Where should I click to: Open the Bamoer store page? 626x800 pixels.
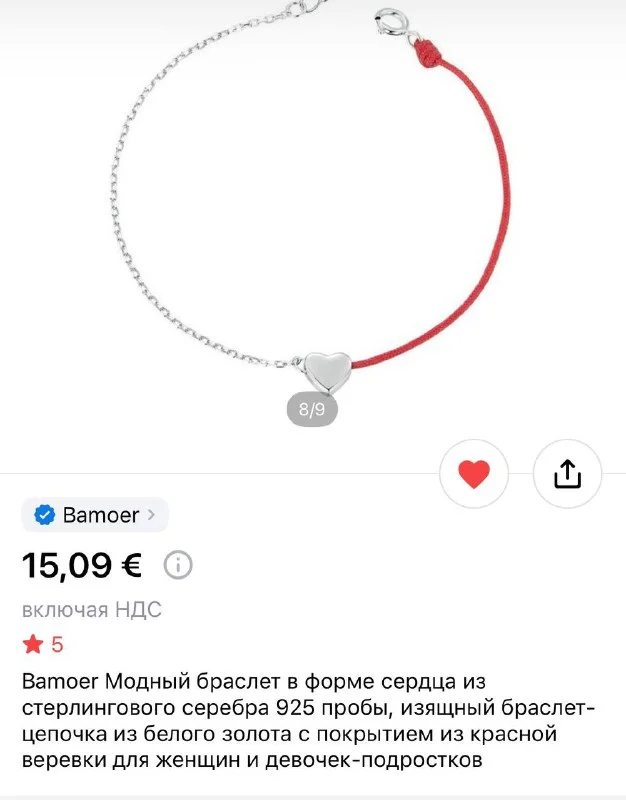(x=95, y=515)
